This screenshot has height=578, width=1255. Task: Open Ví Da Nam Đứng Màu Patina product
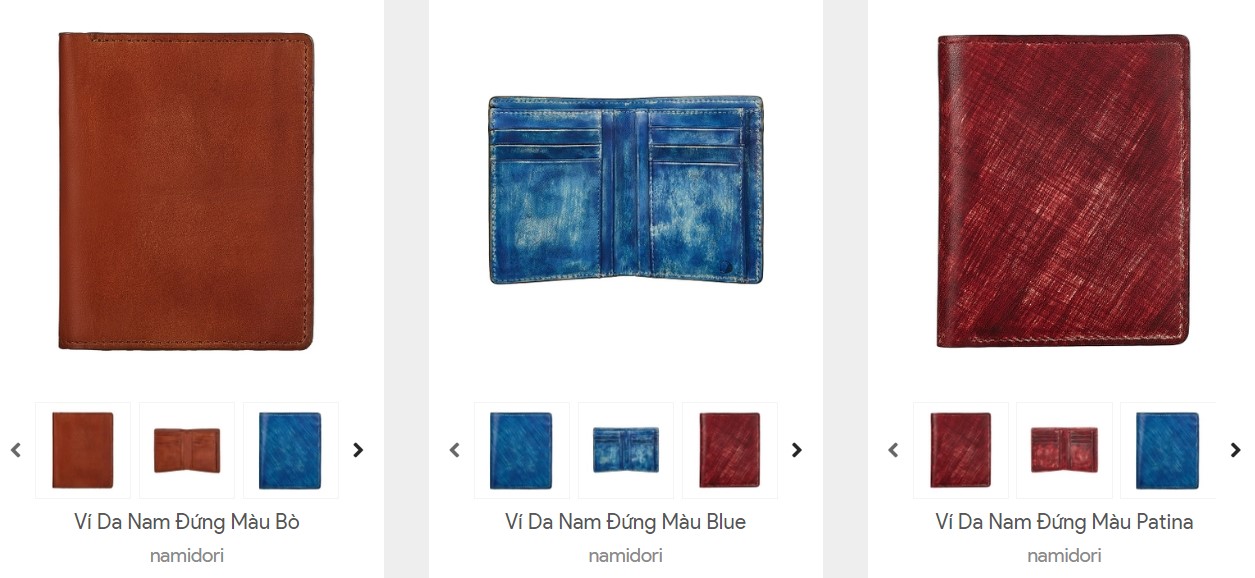point(1064,522)
